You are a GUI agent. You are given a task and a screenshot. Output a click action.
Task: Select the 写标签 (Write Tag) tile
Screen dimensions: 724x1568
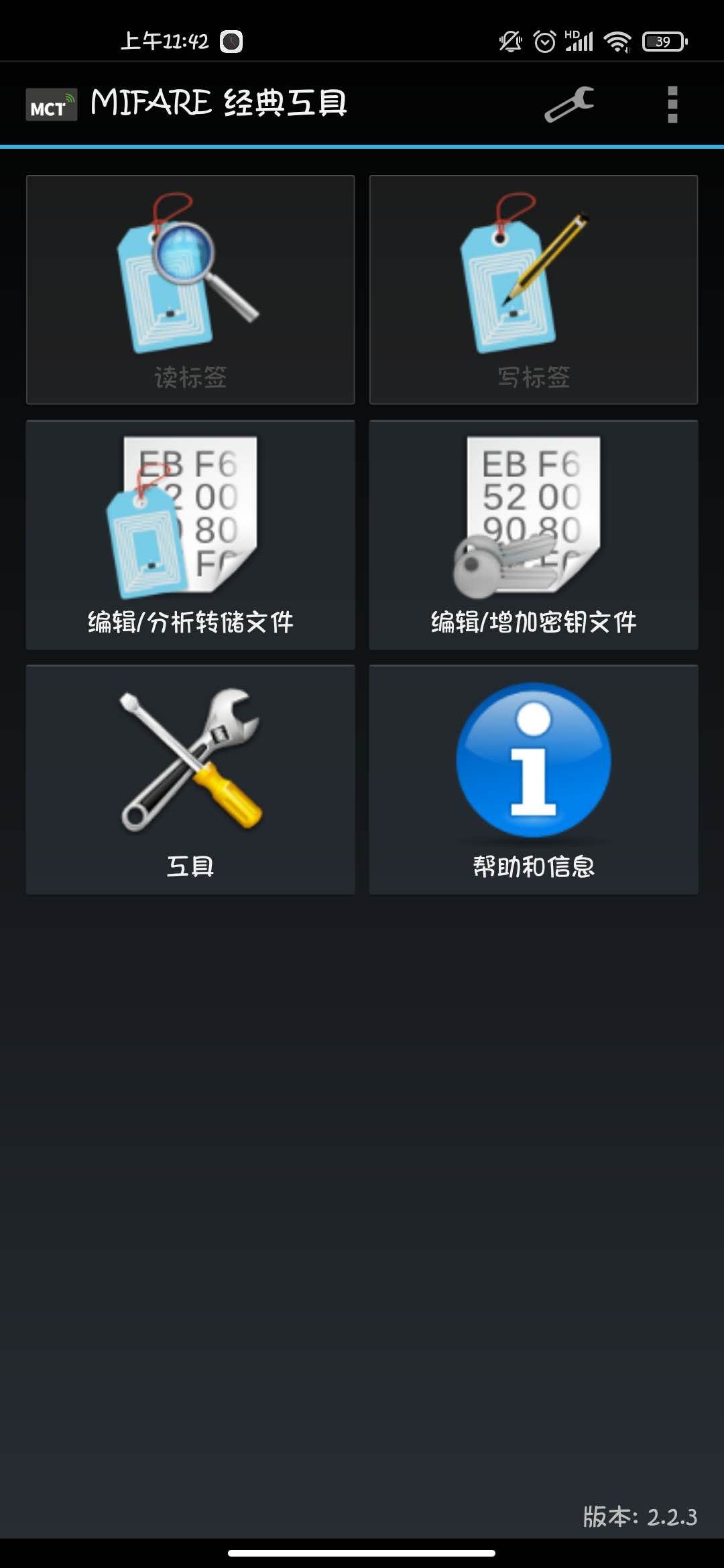point(534,289)
